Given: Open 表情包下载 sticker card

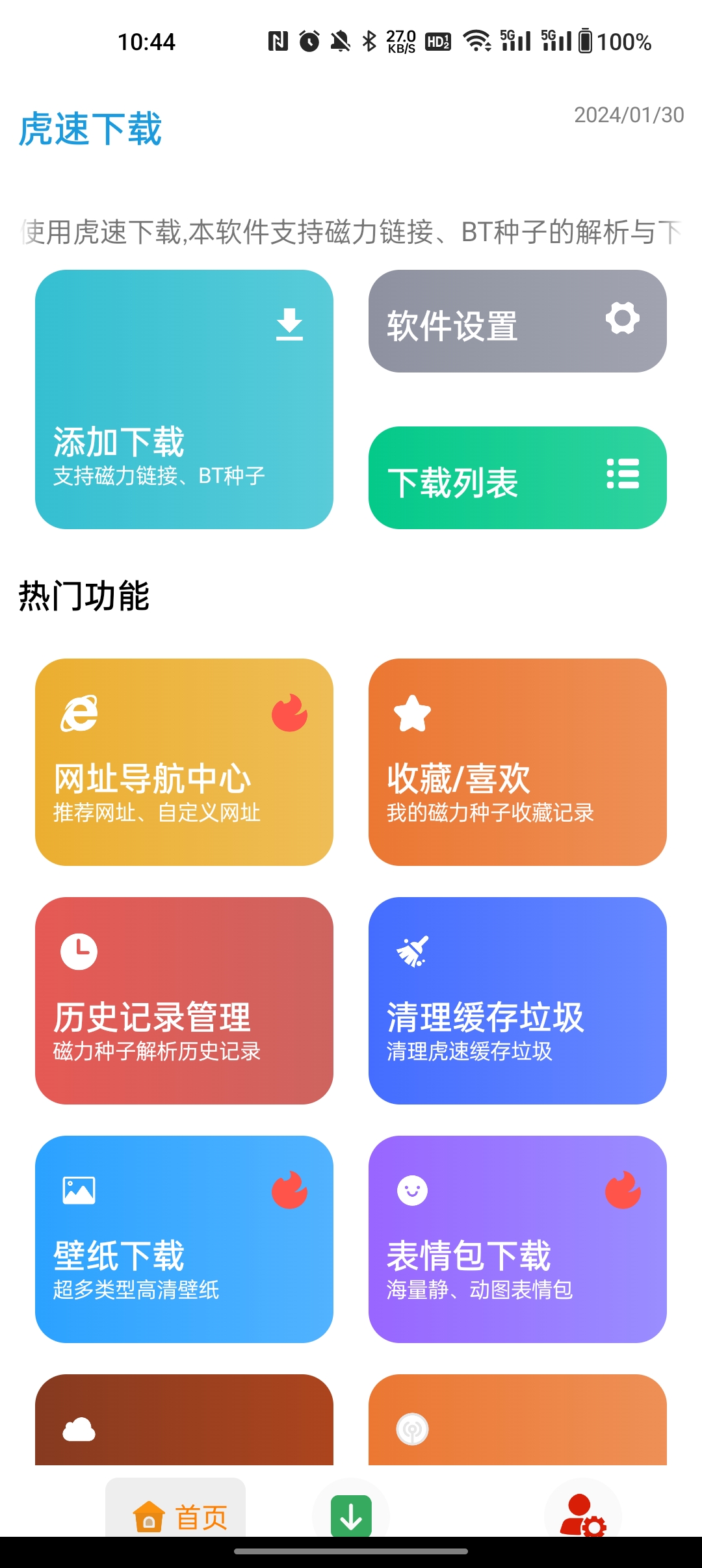Looking at the screenshot, I should coord(517,1239).
